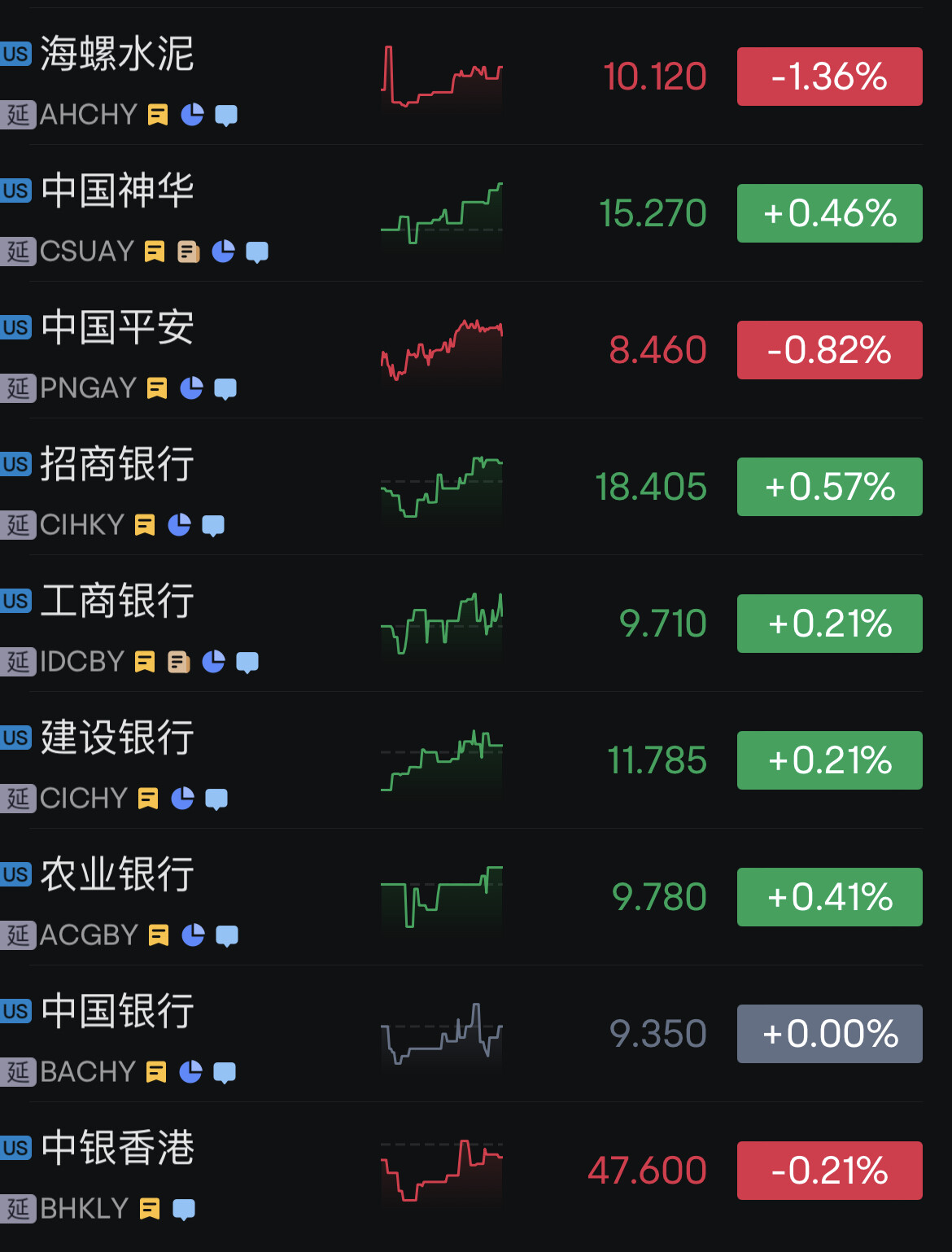Screen dimensions: 952x1252
Task: Open the earnings report icon beside CSUAY
Action: click(189, 252)
